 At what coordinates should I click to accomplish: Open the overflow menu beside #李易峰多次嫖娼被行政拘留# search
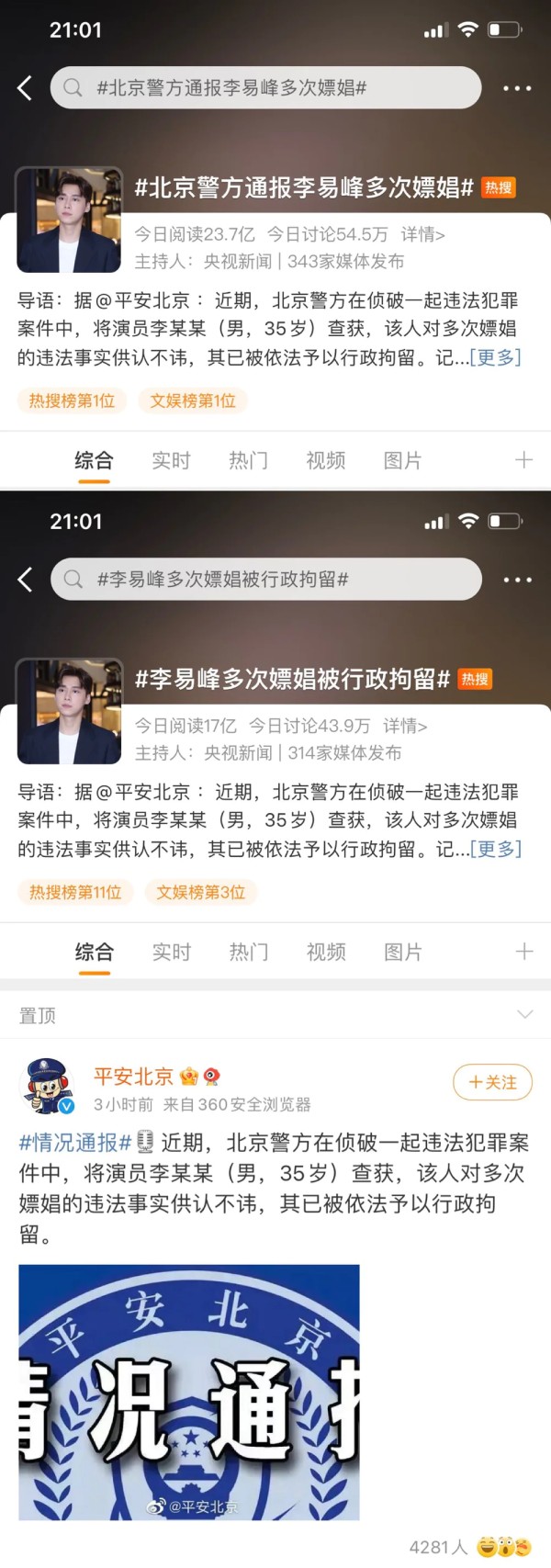point(517,580)
